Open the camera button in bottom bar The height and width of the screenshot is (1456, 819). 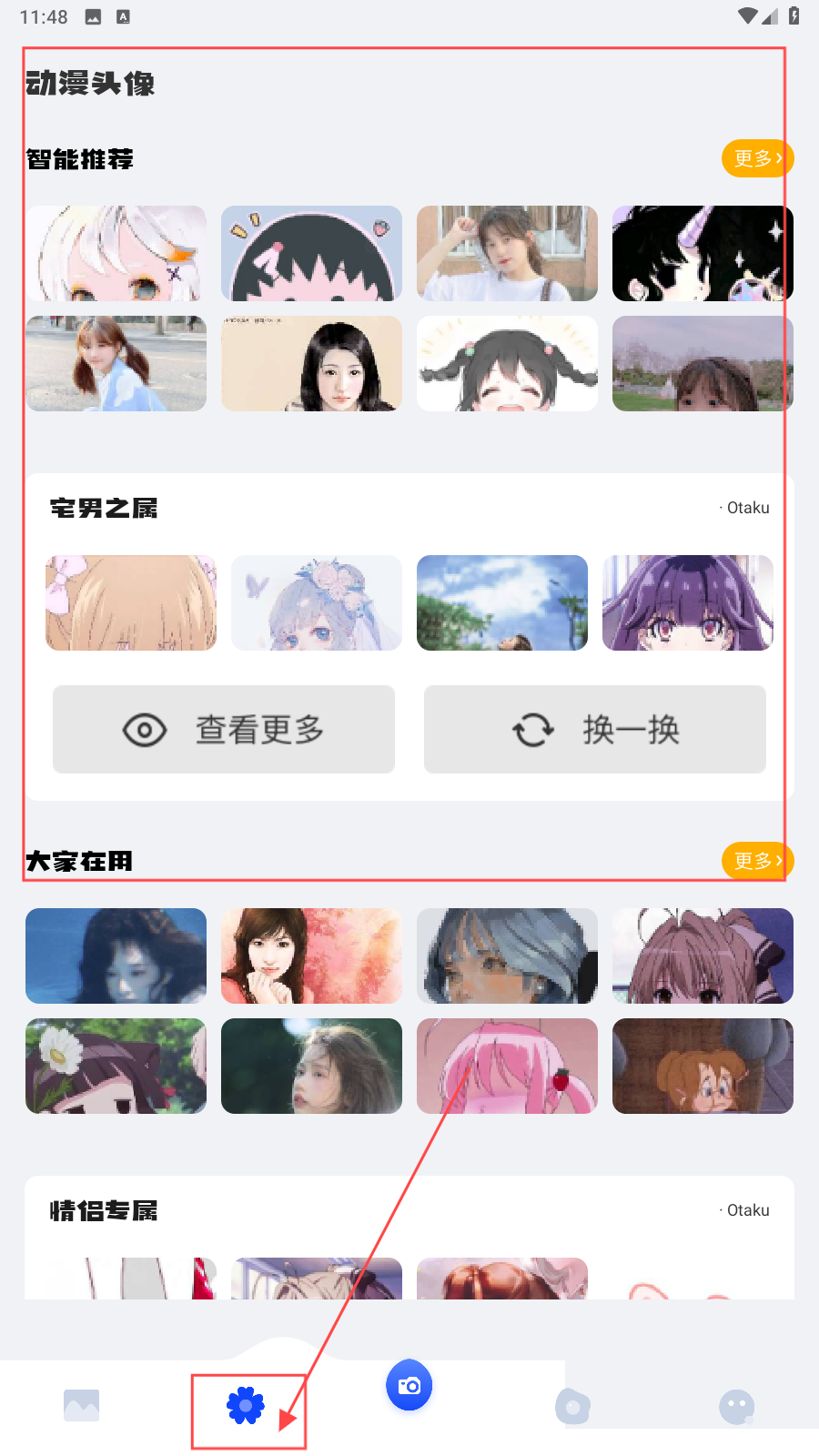409,1385
